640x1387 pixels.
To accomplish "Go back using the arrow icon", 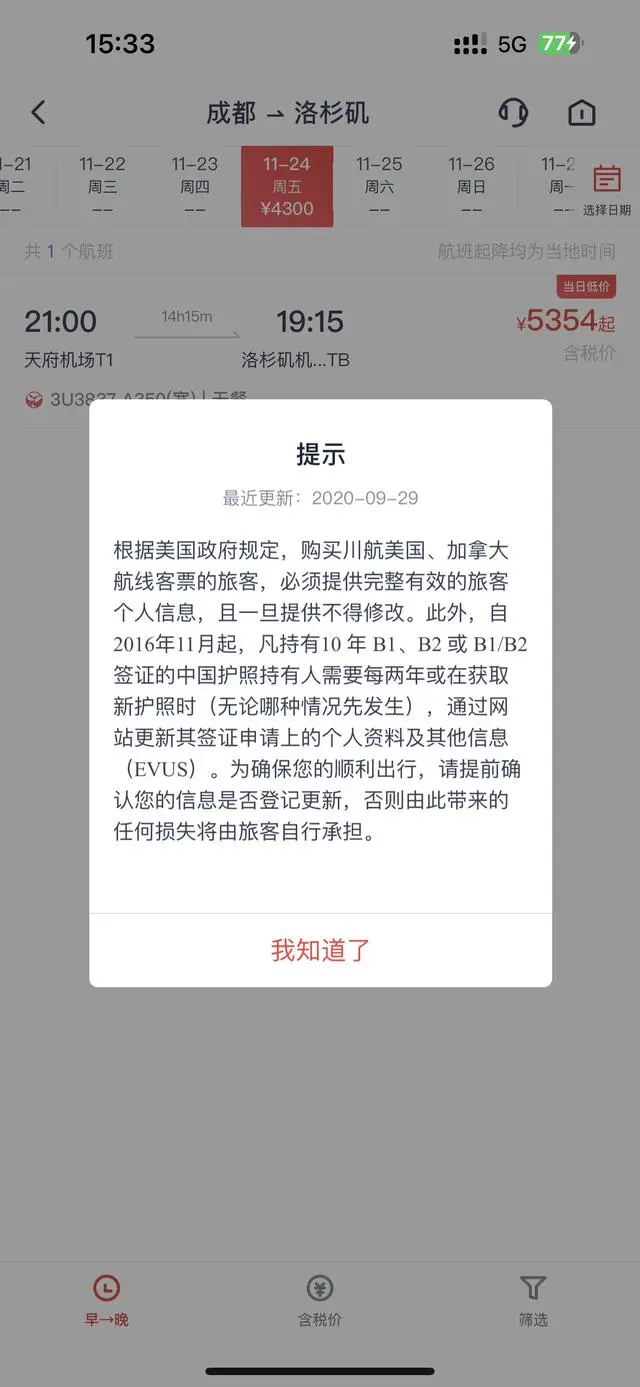I will point(38,112).
